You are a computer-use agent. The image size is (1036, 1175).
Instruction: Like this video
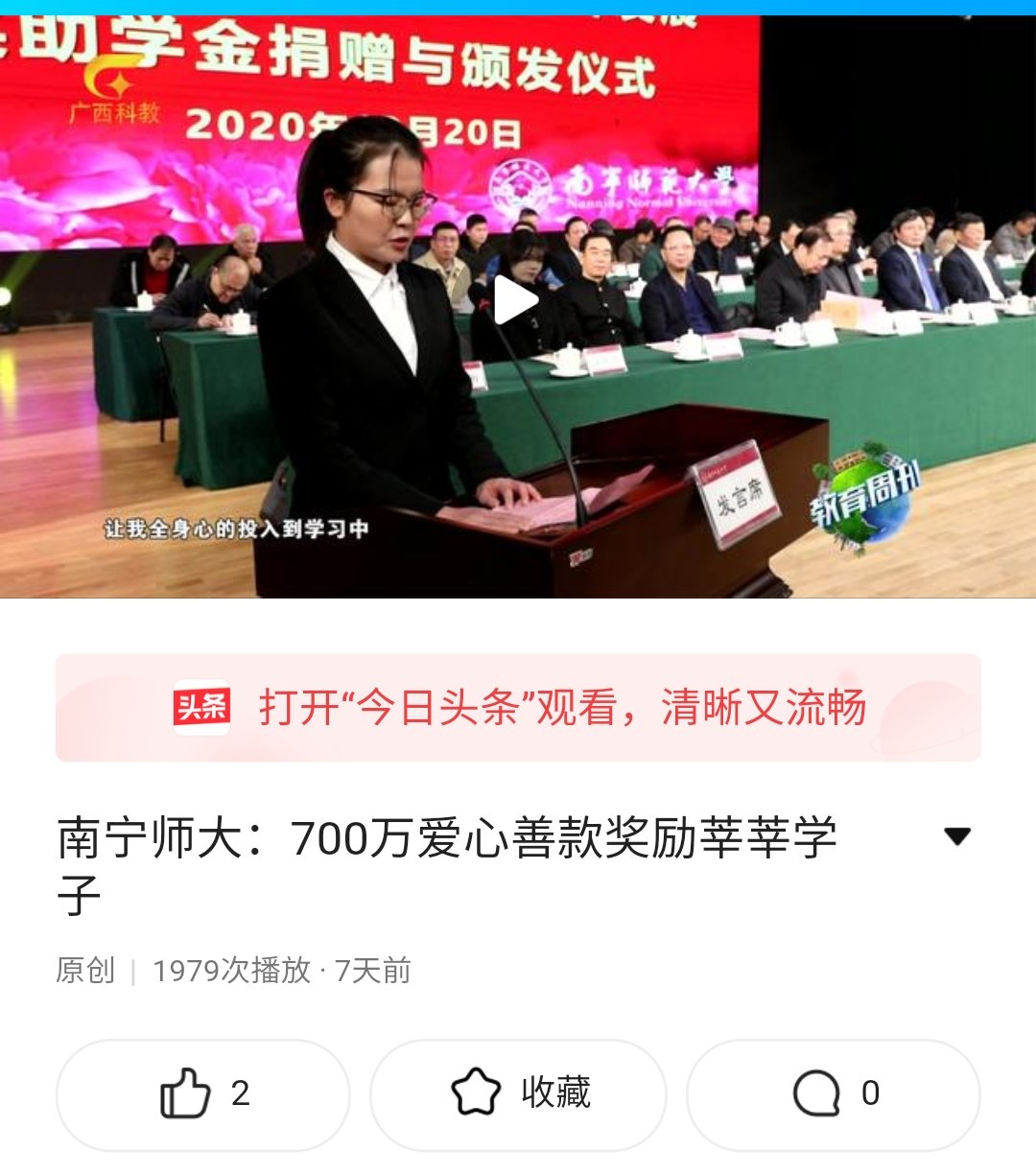coord(203,1093)
